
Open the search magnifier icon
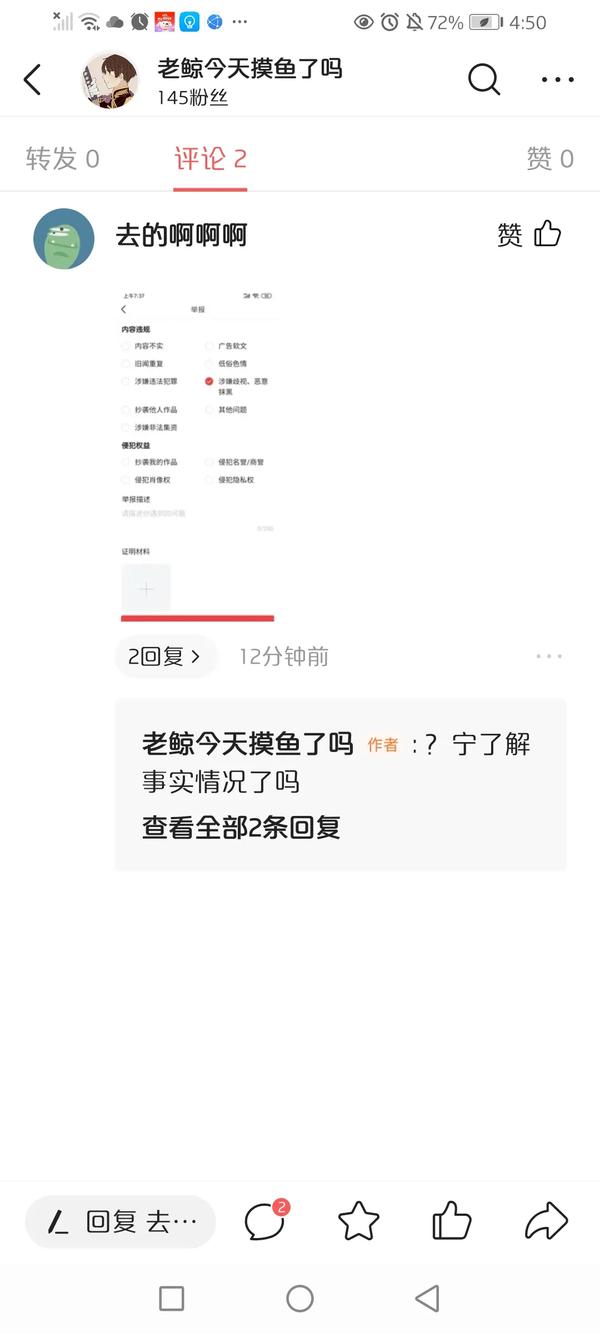484,79
